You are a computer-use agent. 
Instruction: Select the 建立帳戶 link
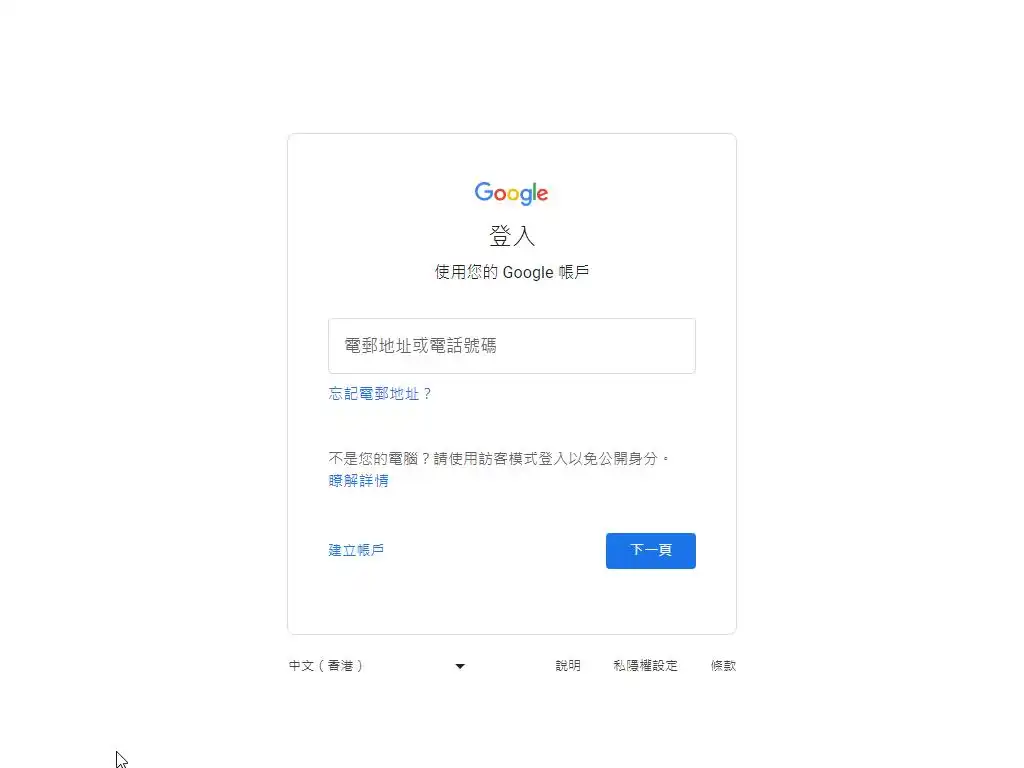pos(356,550)
